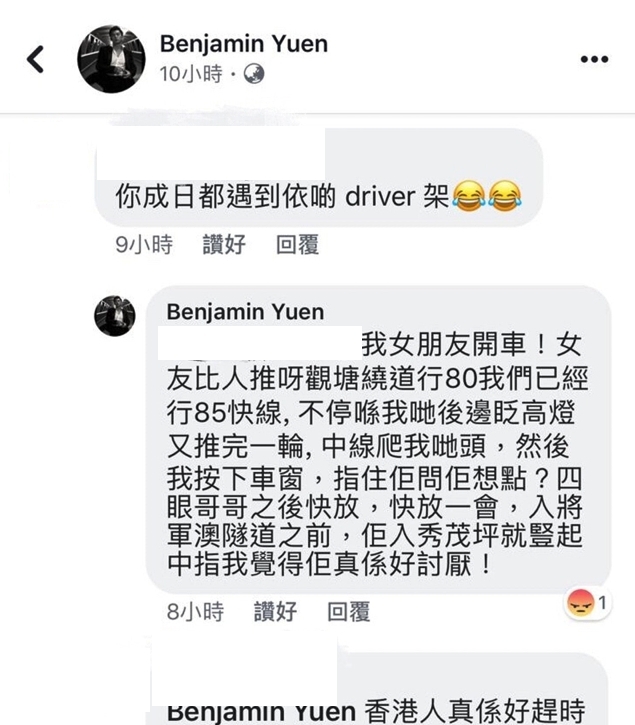Like the comment posted 9小時 ago
This screenshot has height=725, width=635.
coord(224,244)
